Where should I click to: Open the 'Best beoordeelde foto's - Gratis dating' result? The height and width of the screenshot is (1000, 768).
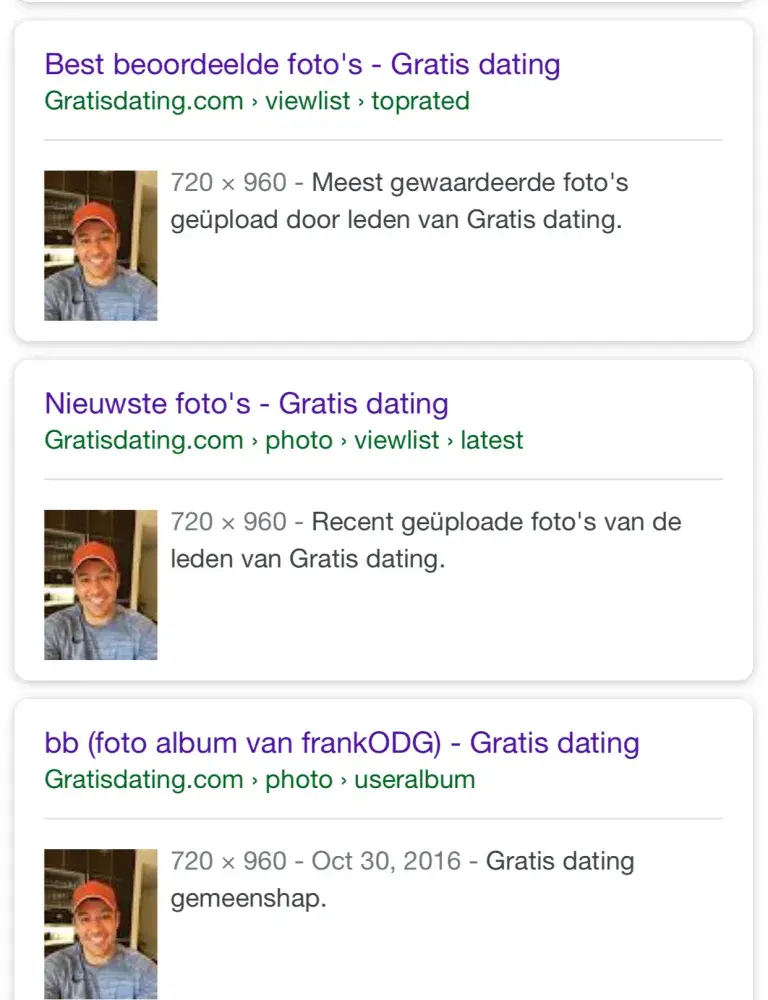[302, 65]
